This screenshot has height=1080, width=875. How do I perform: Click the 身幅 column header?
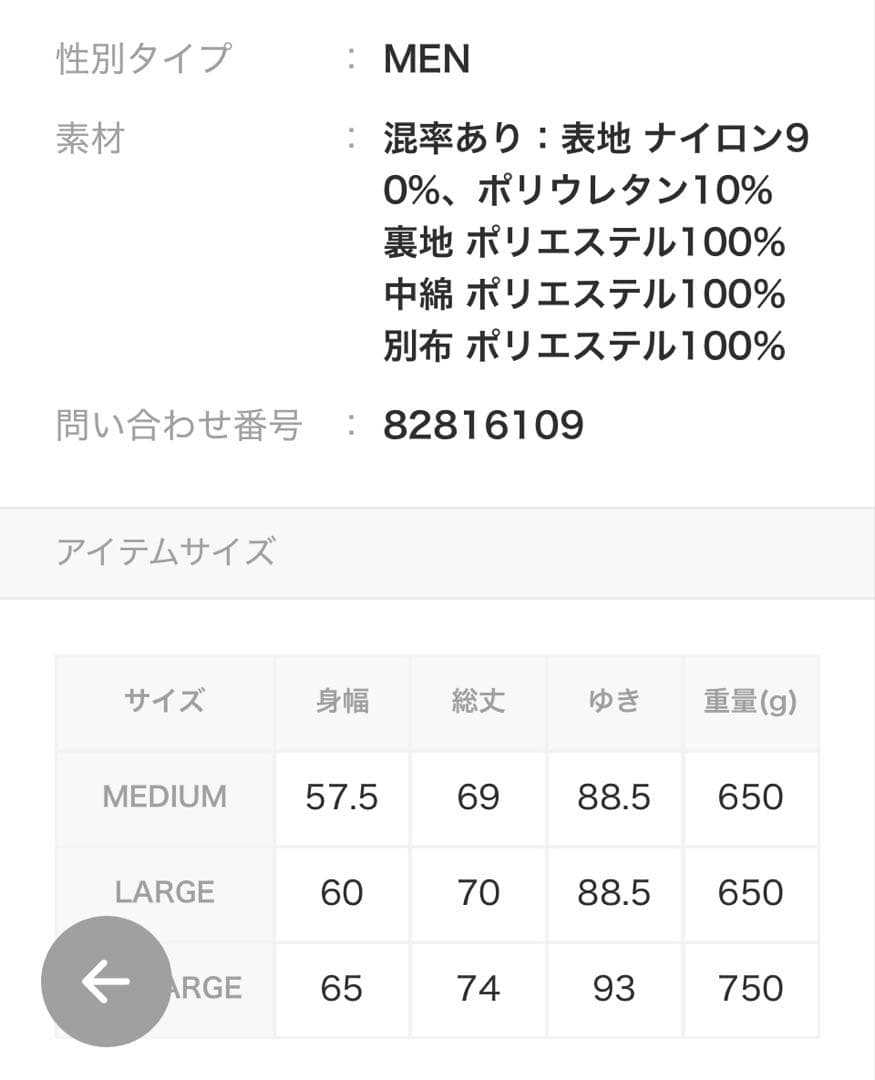pyautogui.click(x=341, y=700)
